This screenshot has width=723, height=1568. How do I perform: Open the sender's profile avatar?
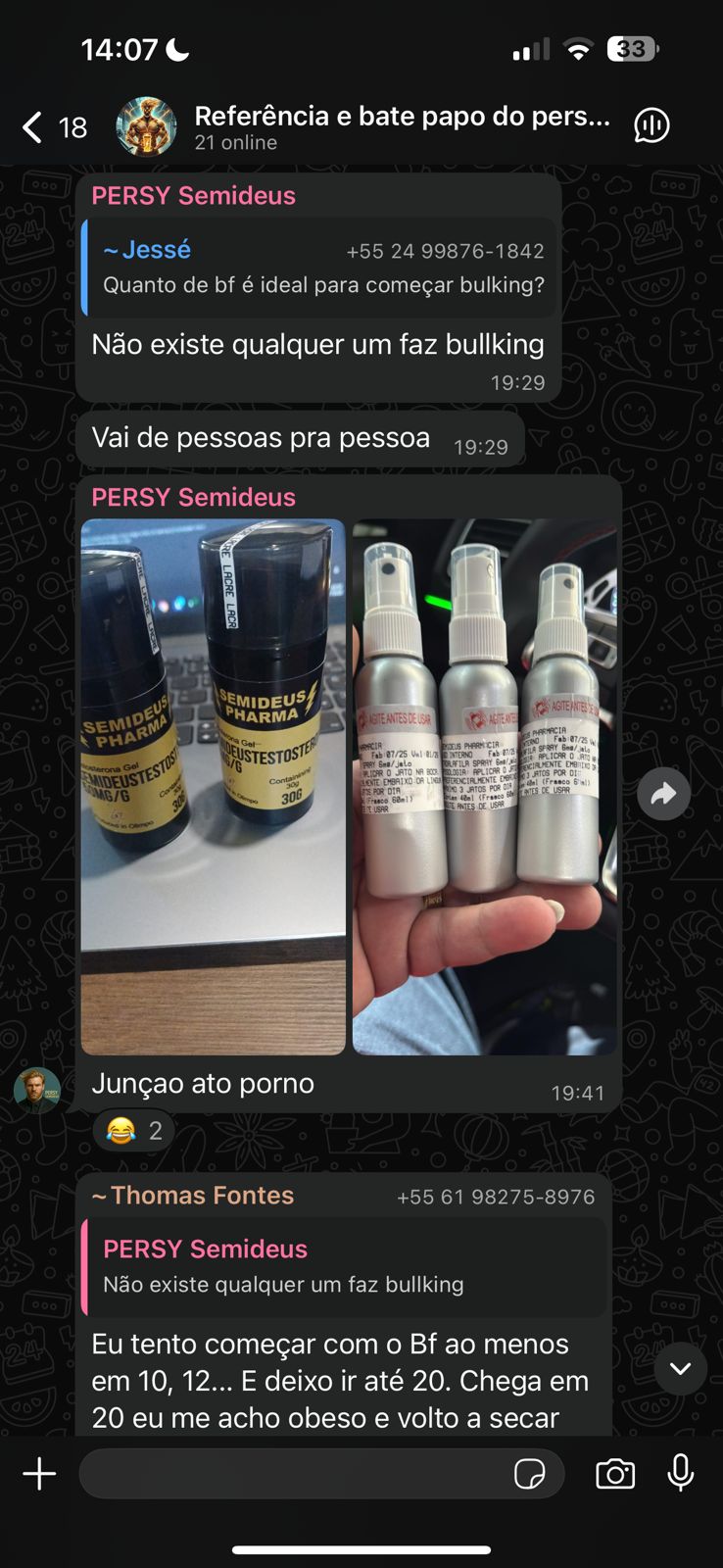click(37, 1091)
